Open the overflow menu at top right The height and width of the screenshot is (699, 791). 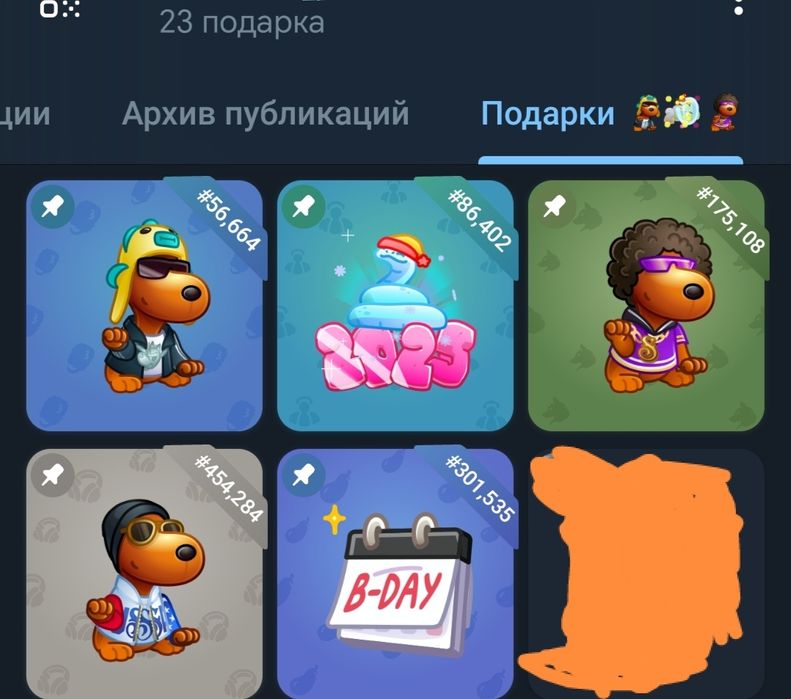point(739,8)
